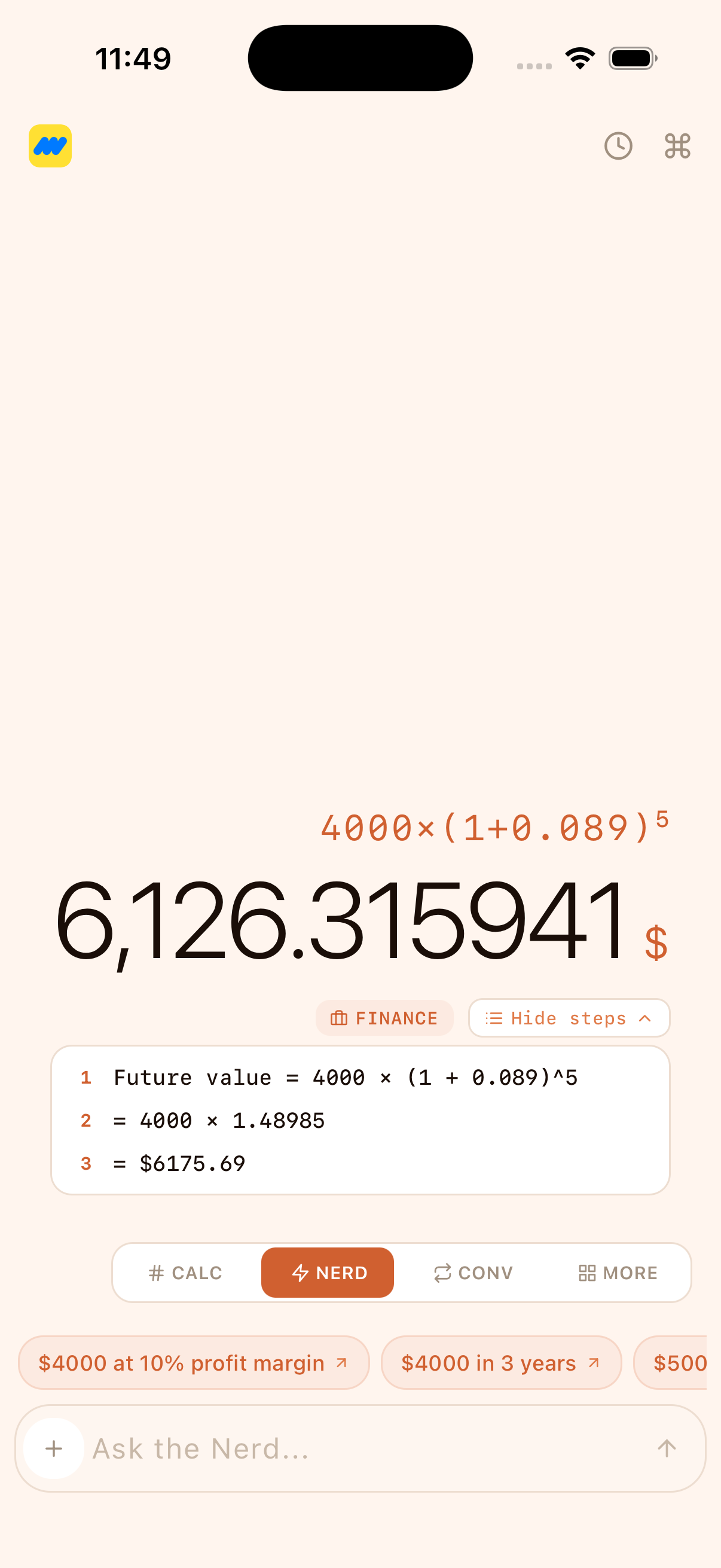Collapse the steps with Hide steps
Viewport: 721px width, 1568px height.
click(x=569, y=1018)
